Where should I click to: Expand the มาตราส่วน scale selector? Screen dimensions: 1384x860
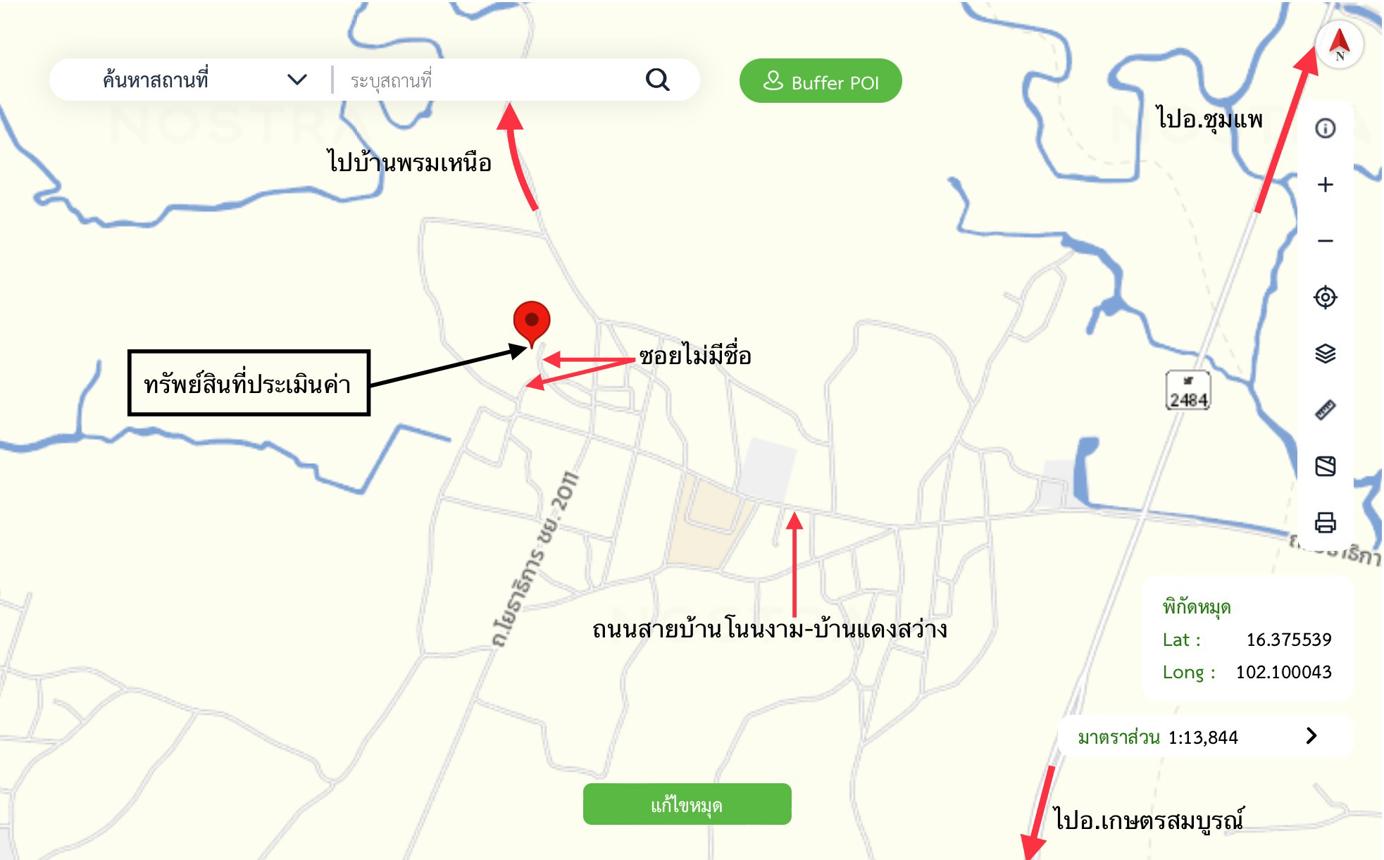pyautogui.click(x=1310, y=736)
